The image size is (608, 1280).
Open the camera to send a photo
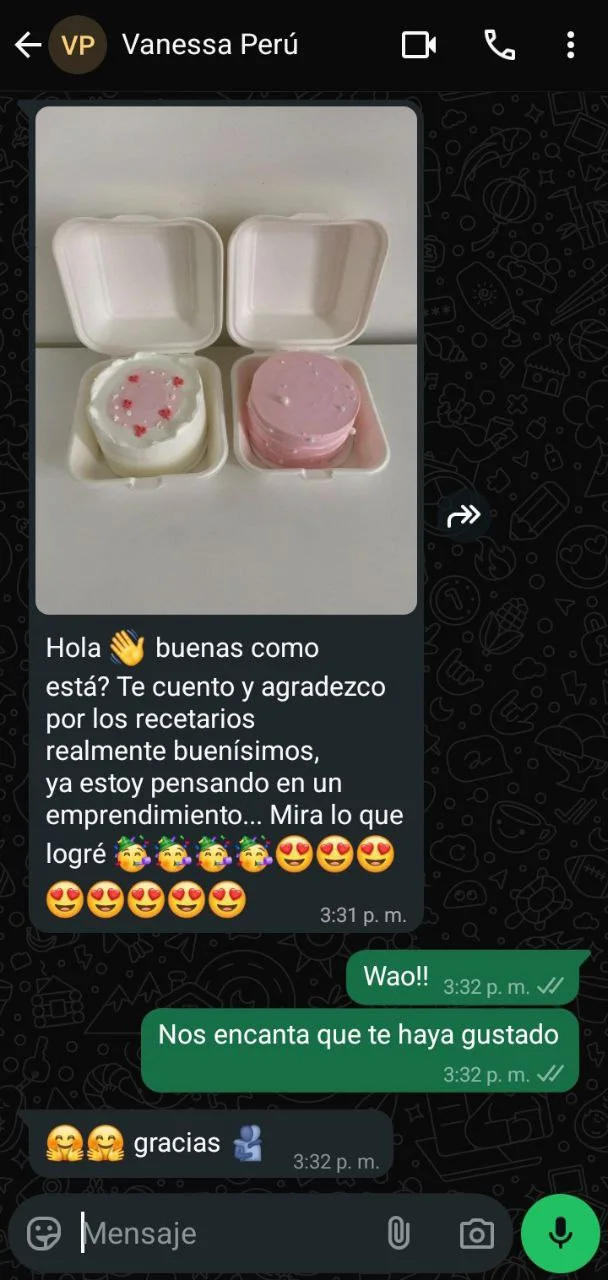tap(476, 1233)
